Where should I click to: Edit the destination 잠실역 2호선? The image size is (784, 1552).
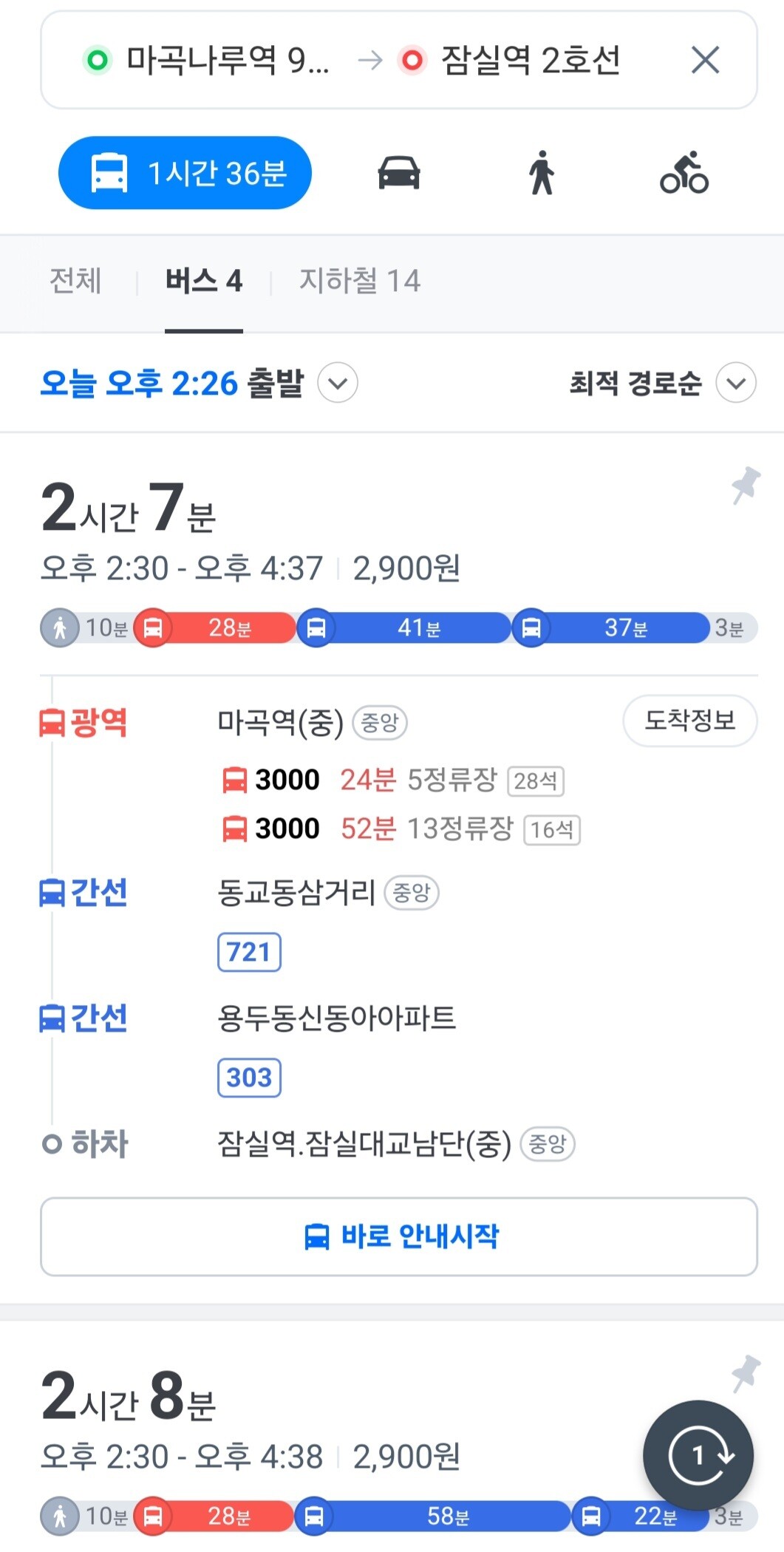510,60
